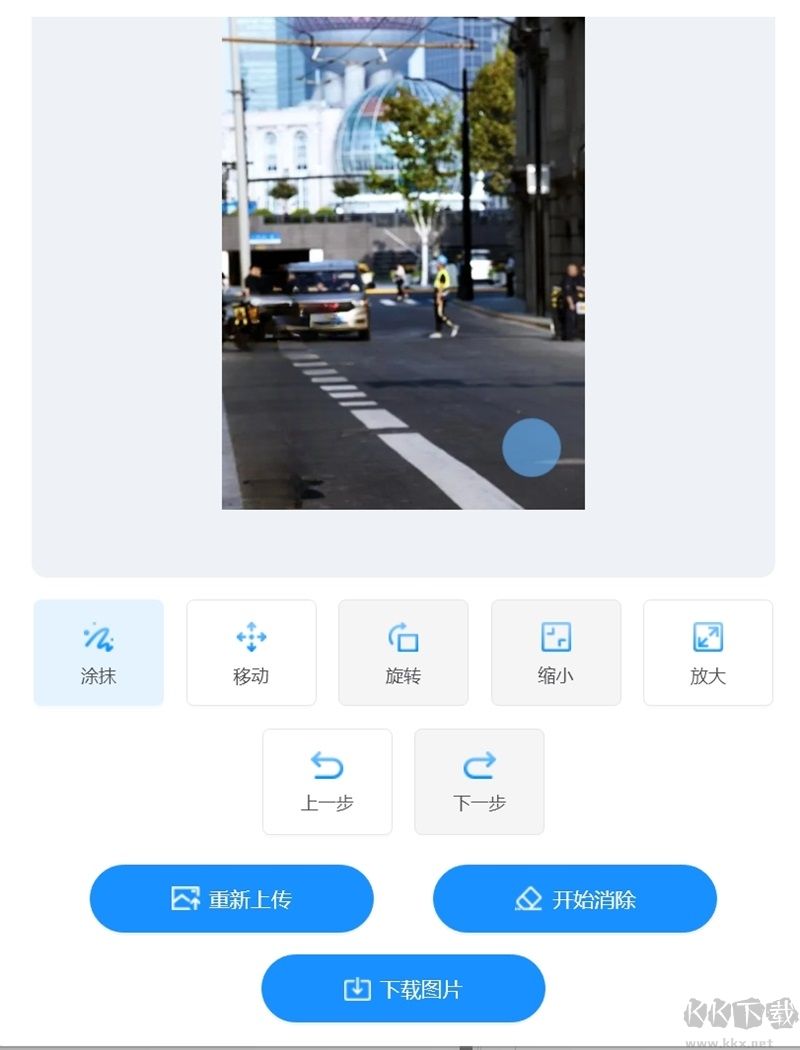Tap 重新上传 to re-upload a photo

[x=231, y=898]
